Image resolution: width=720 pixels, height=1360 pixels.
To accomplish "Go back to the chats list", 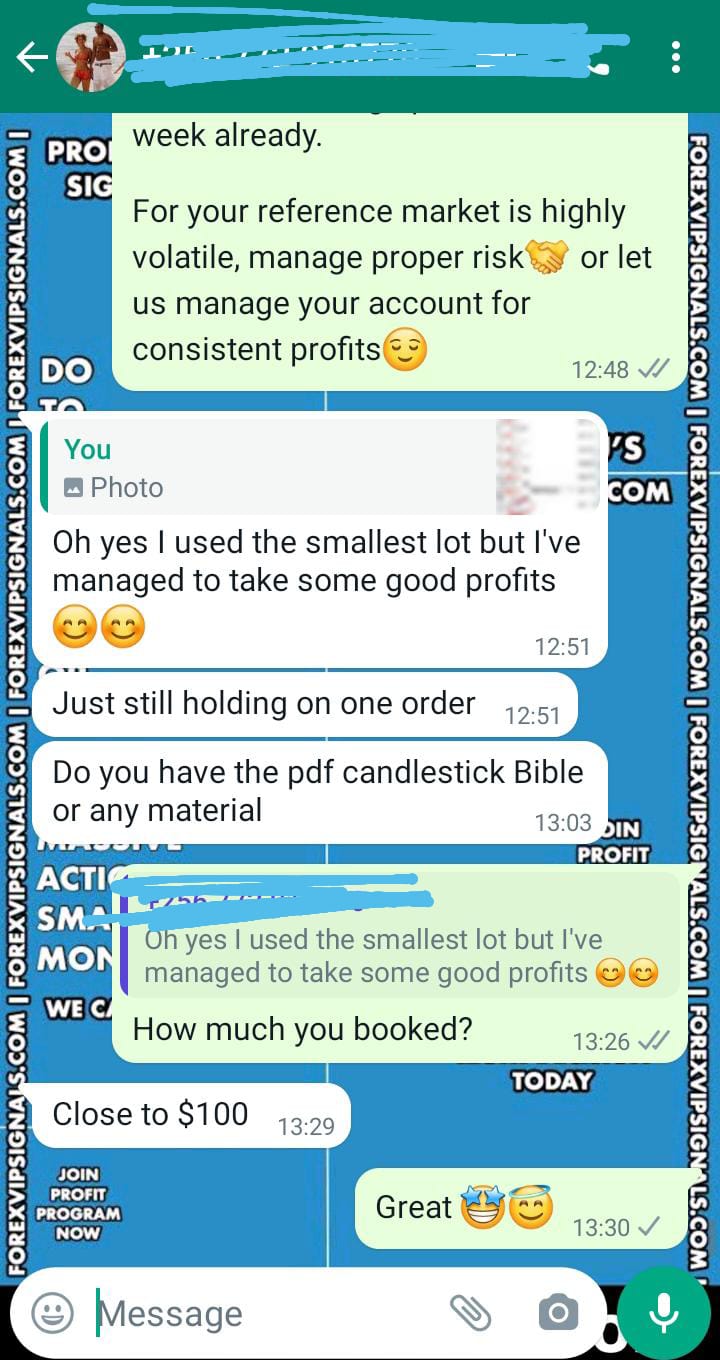I will (x=30, y=58).
